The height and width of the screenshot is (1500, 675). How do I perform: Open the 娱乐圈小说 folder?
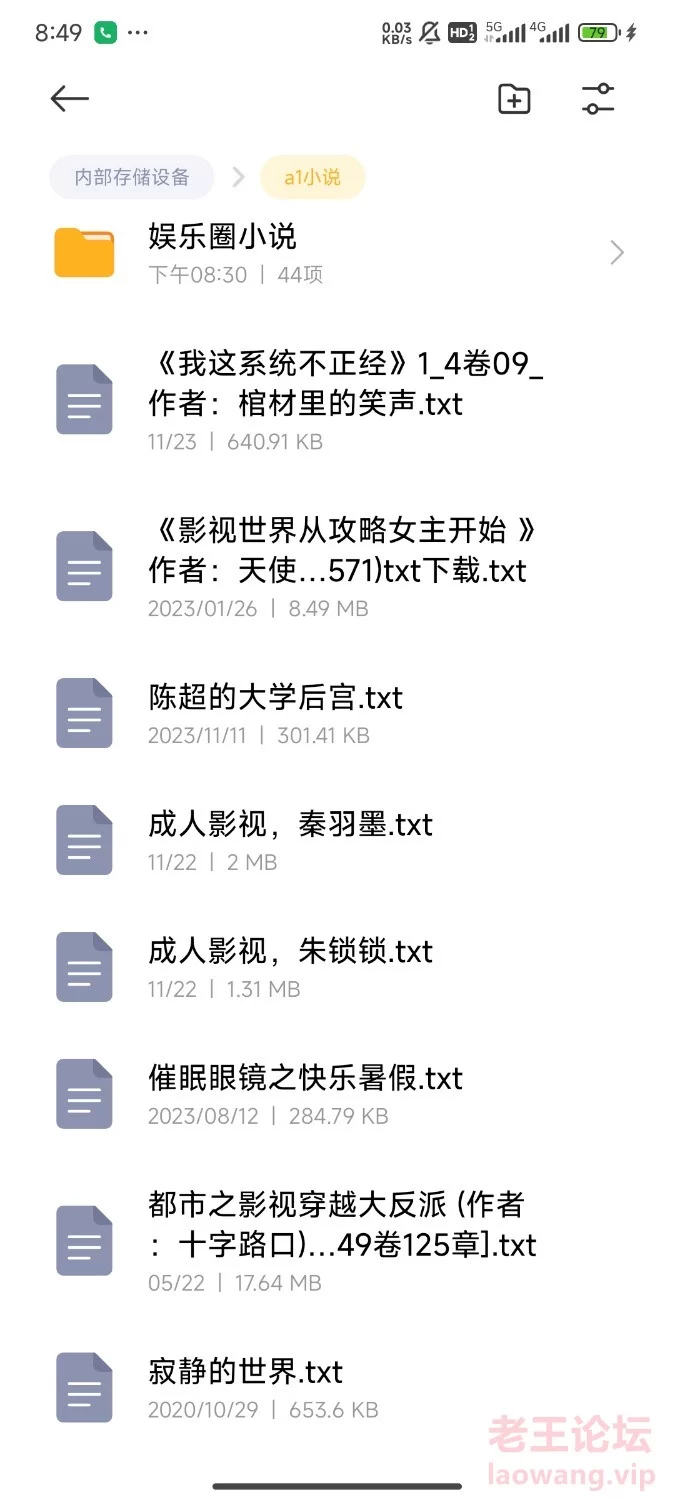pos(337,253)
